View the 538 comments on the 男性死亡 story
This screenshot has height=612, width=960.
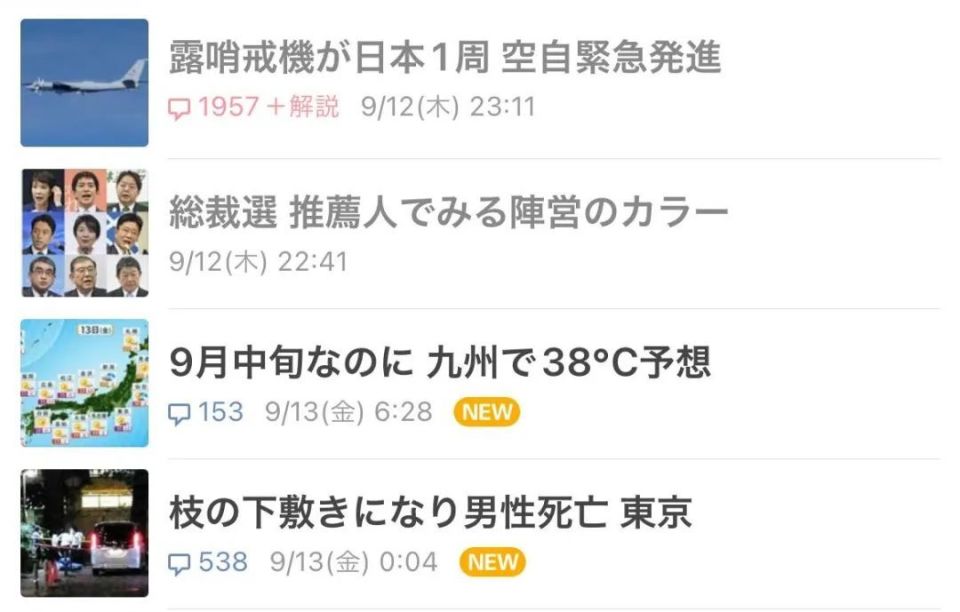pos(208,562)
